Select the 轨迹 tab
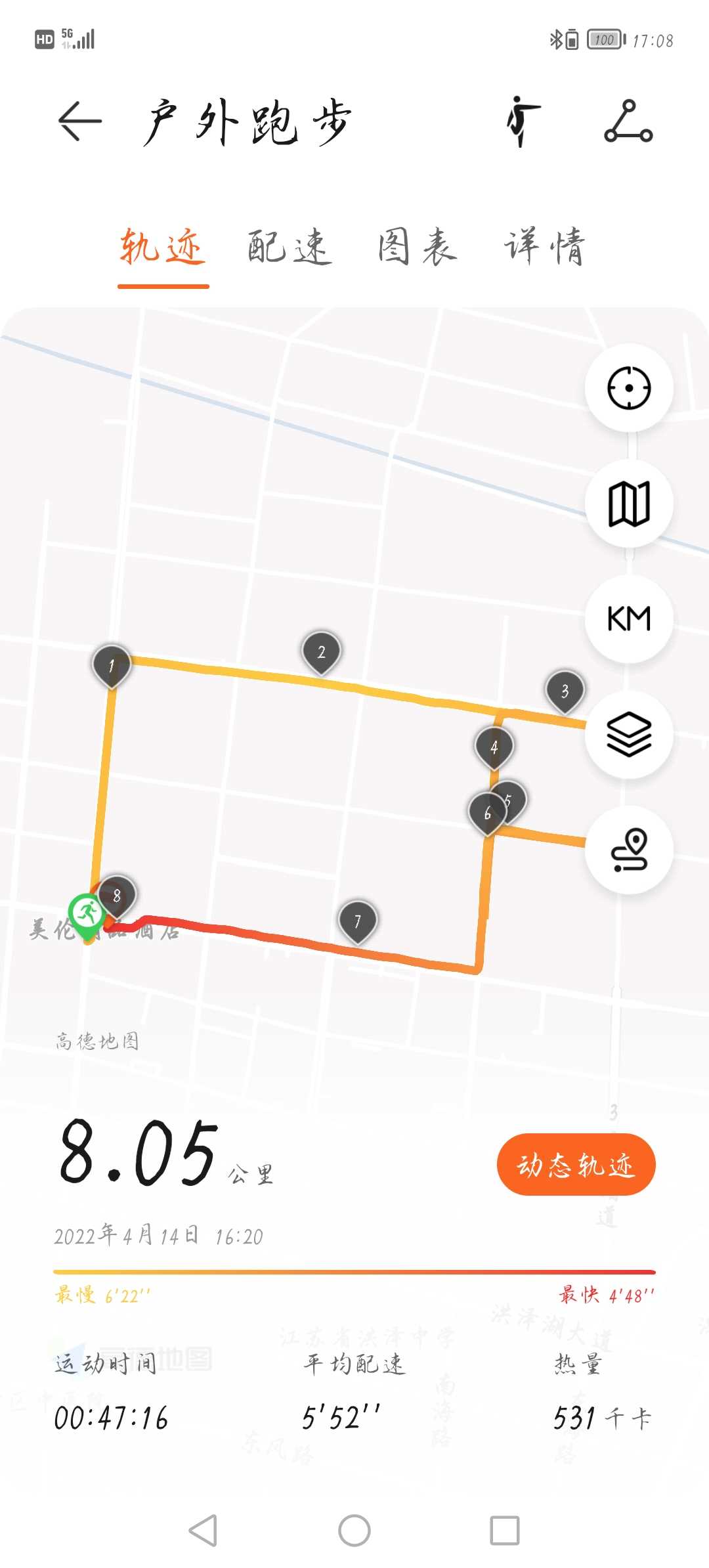Image resolution: width=709 pixels, height=1568 pixels. coord(163,248)
